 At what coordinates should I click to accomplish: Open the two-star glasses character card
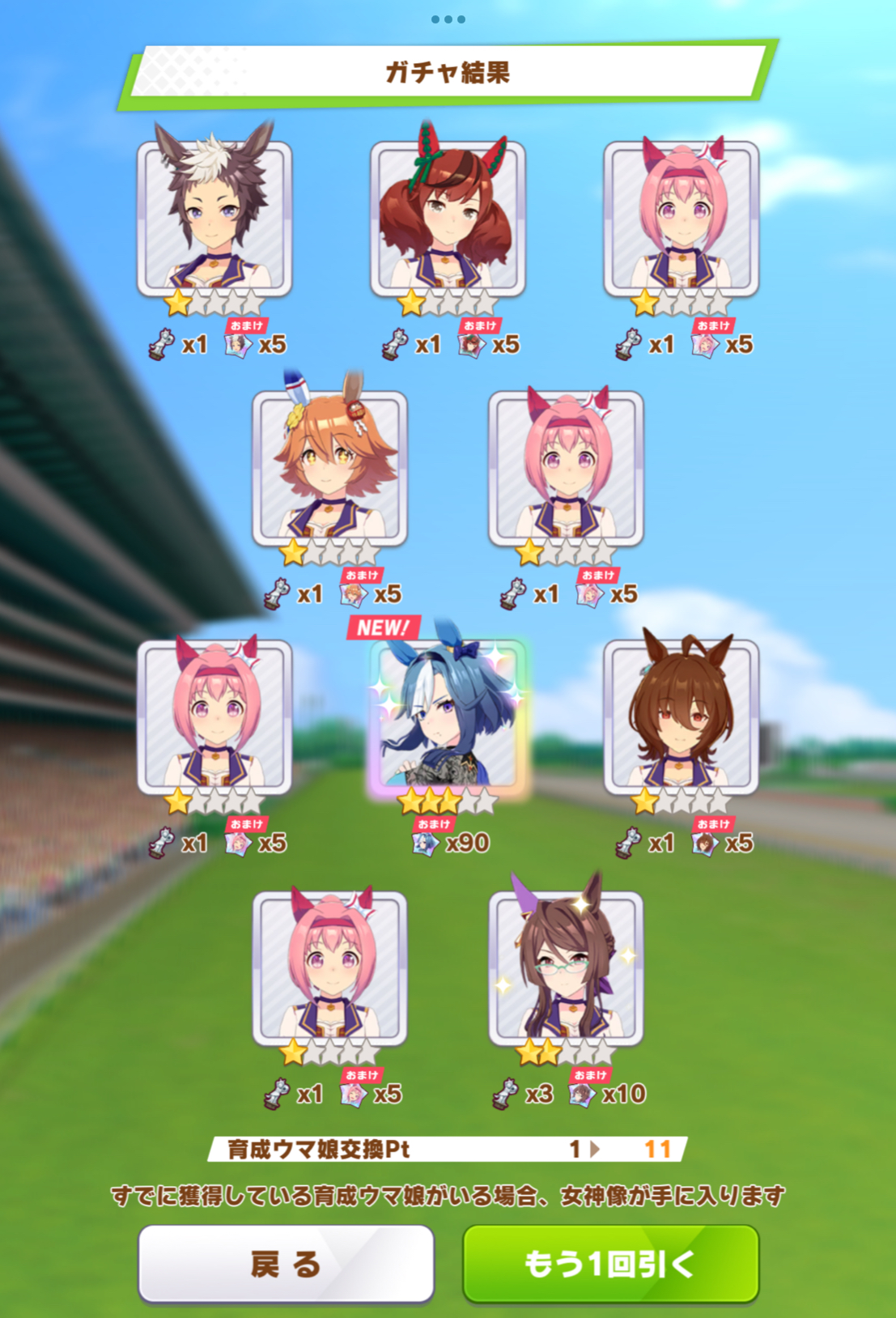566,967
